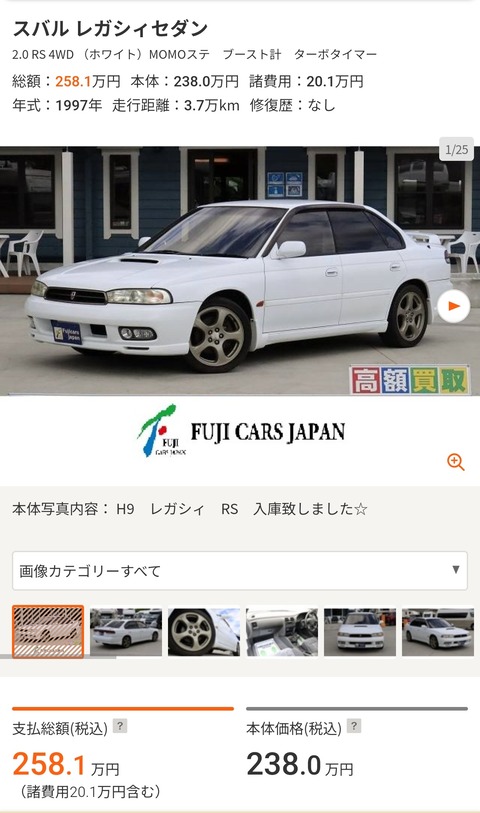The height and width of the screenshot is (813, 480).
Task: Open the 画像カテゴリーすべて dropdown
Action: click(x=240, y=570)
